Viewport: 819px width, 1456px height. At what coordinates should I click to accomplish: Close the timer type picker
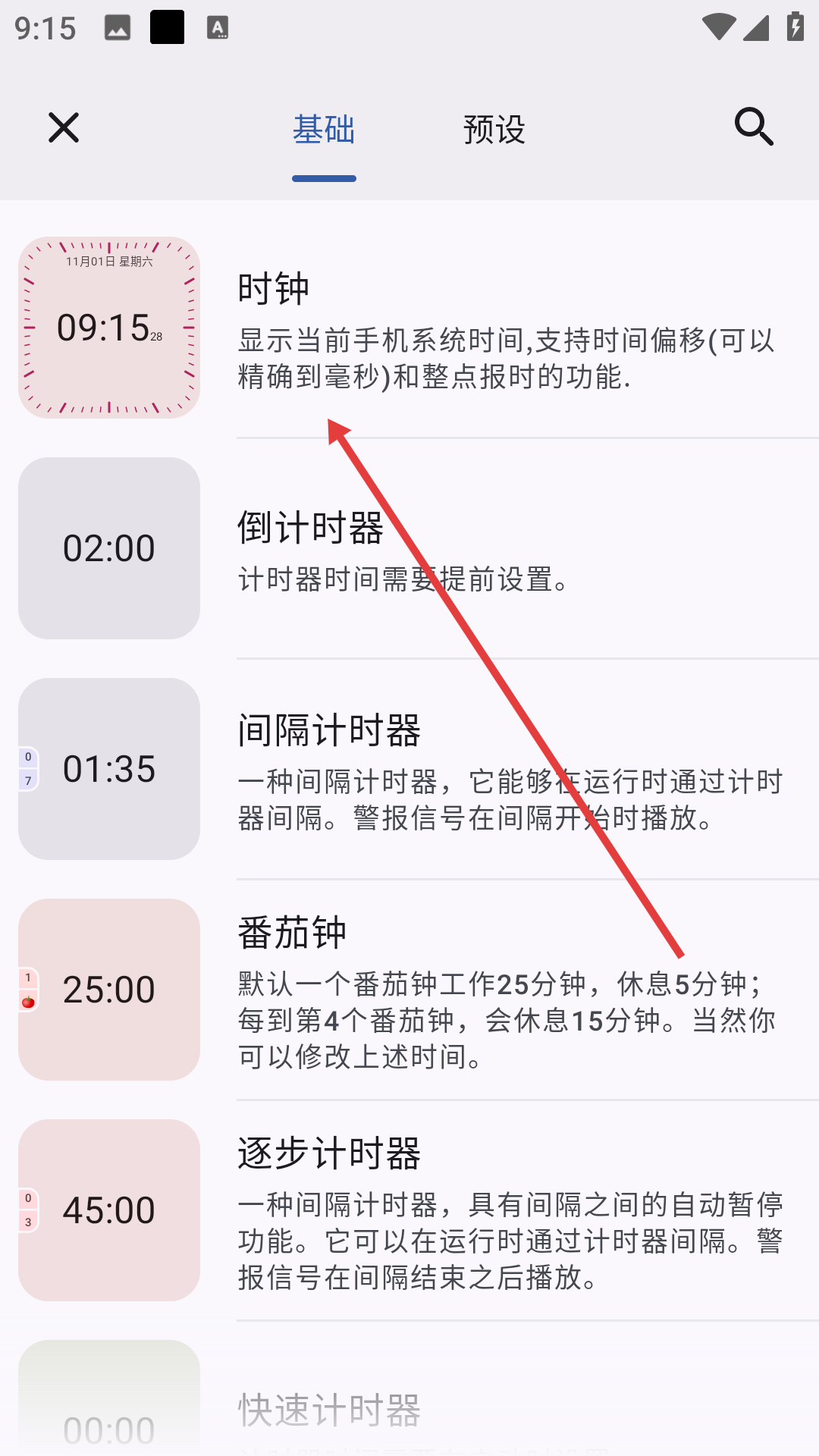point(64,127)
